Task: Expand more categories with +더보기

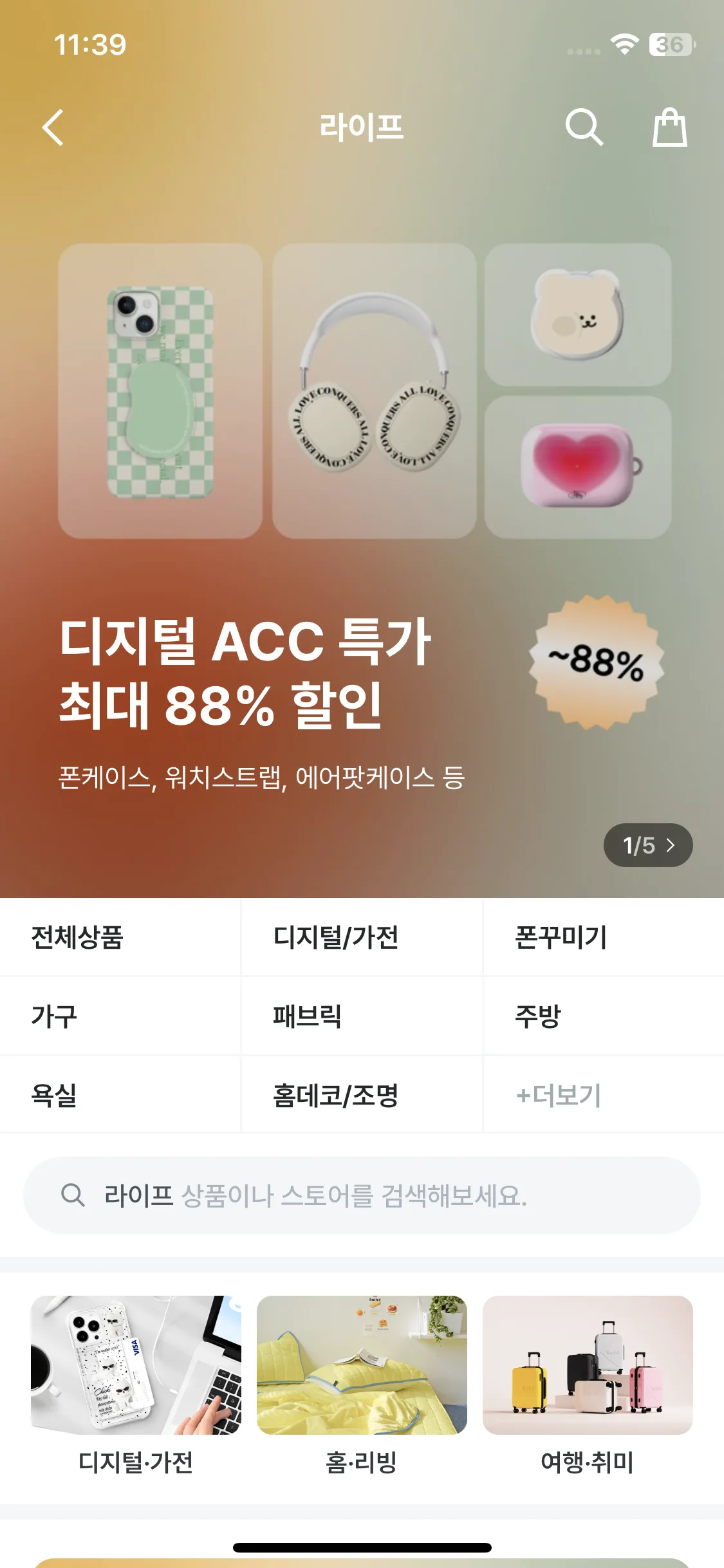Action: [x=603, y=1095]
